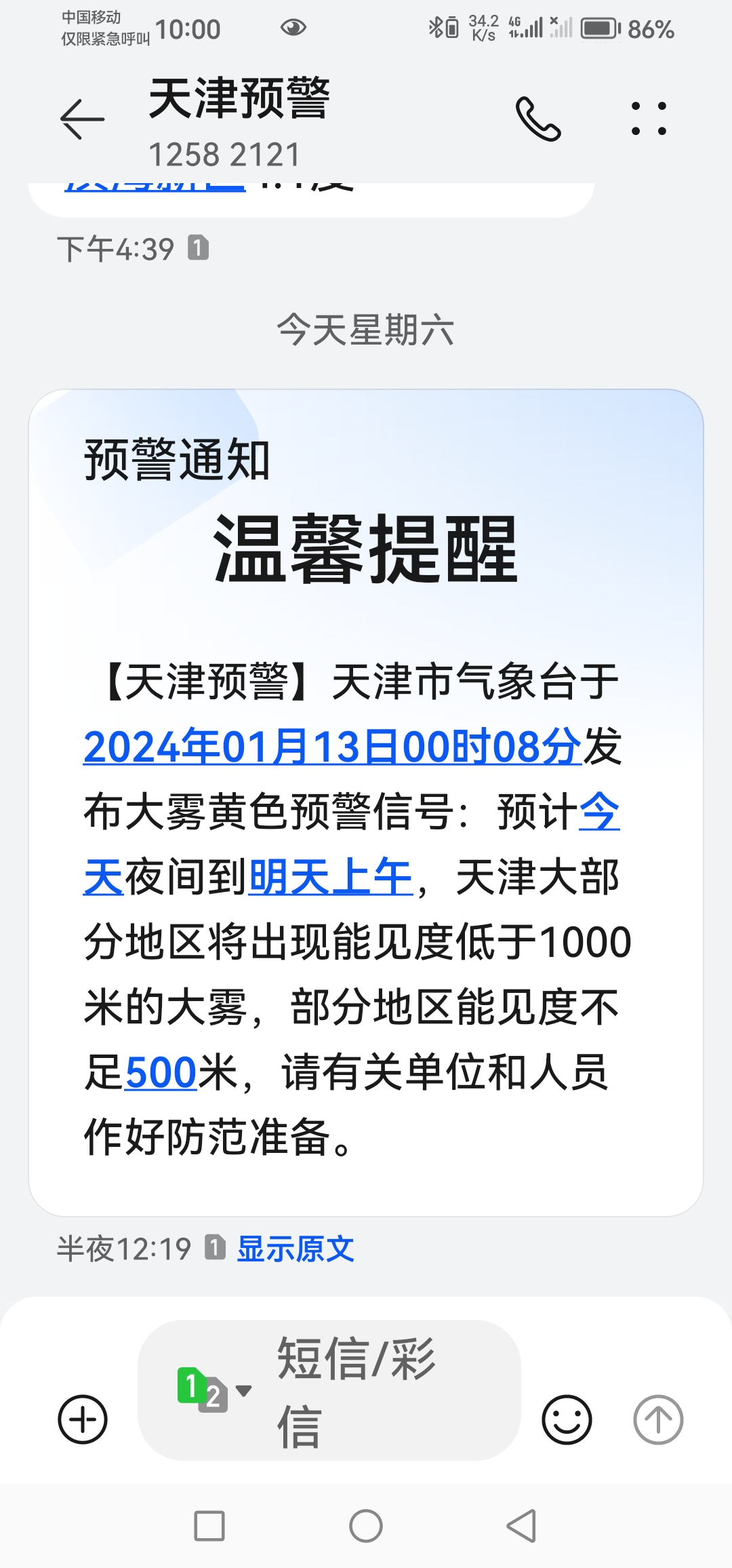
Task: Go to the home screen via the circle button
Action: pyautogui.click(x=366, y=1527)
